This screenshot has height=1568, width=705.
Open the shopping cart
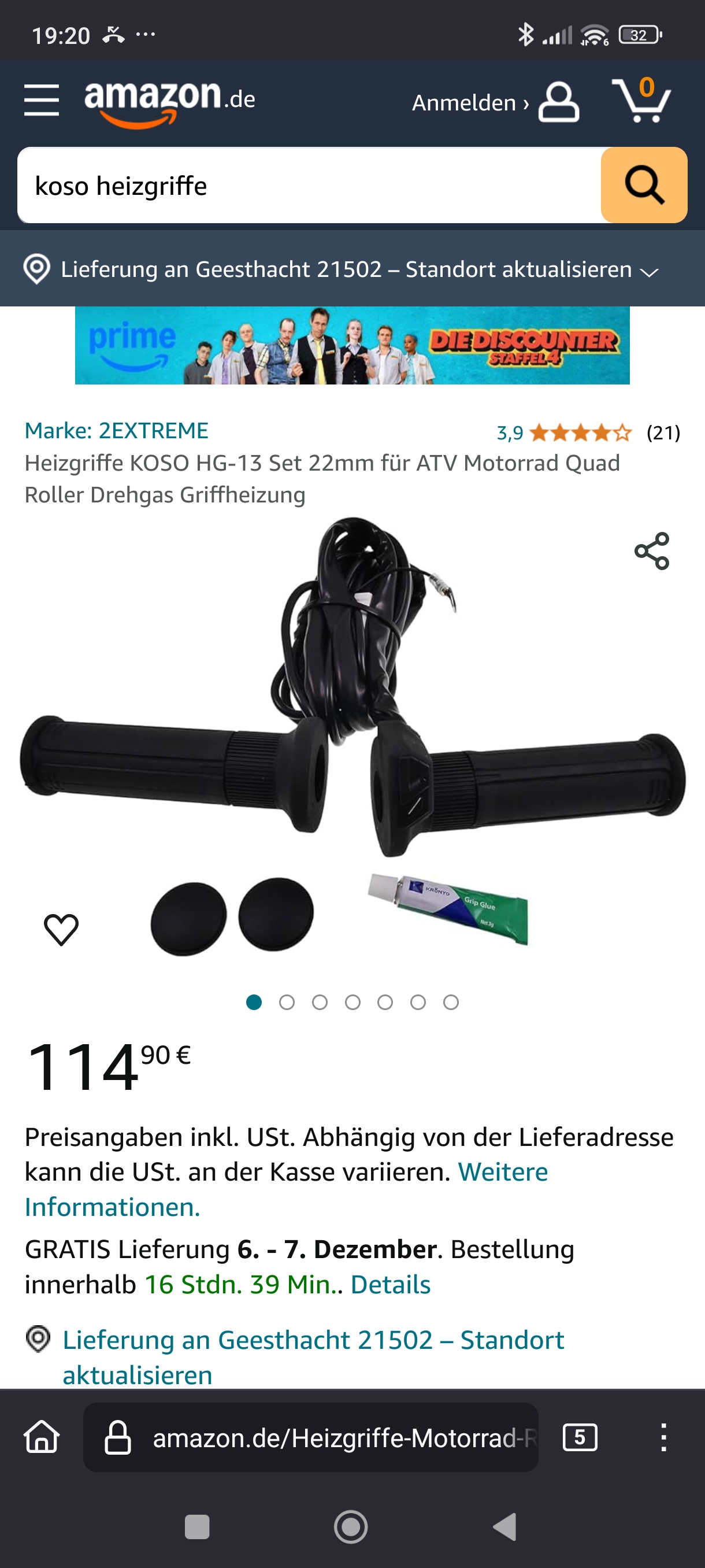642,101
